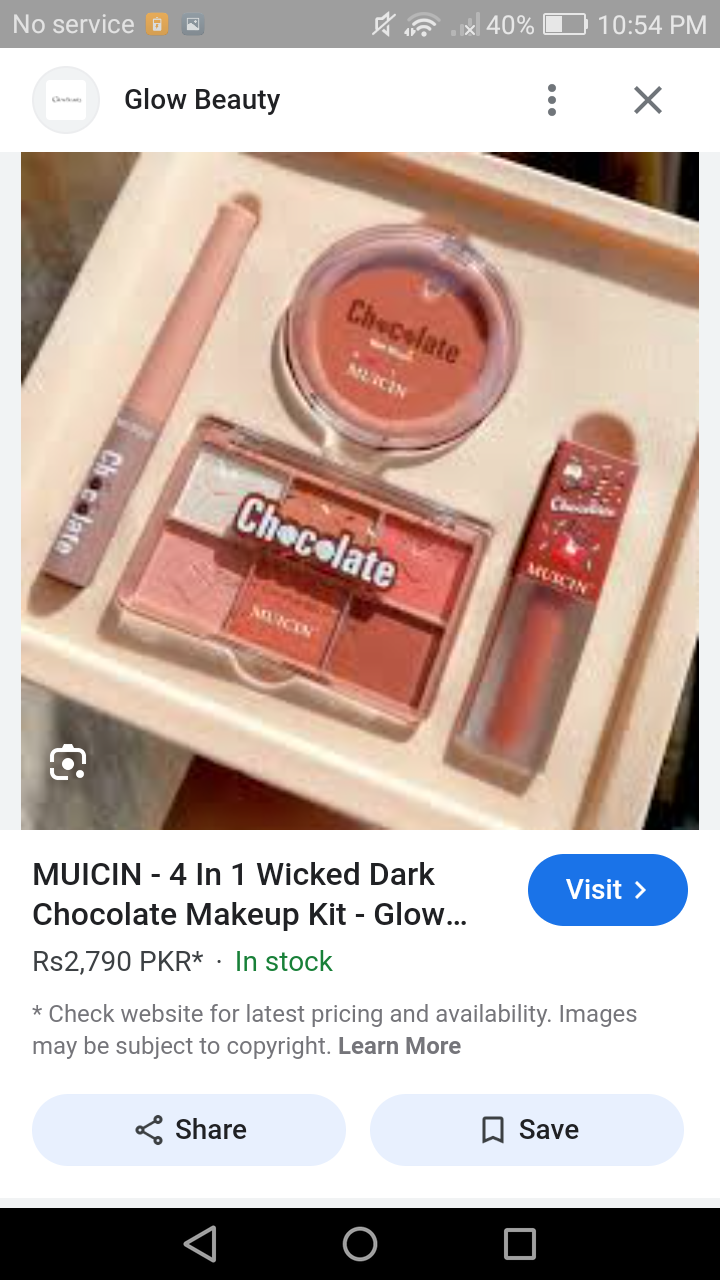Viewport: 720px width, 1280px height.
Task: Save this image to collections
Action: [527, 1130]
